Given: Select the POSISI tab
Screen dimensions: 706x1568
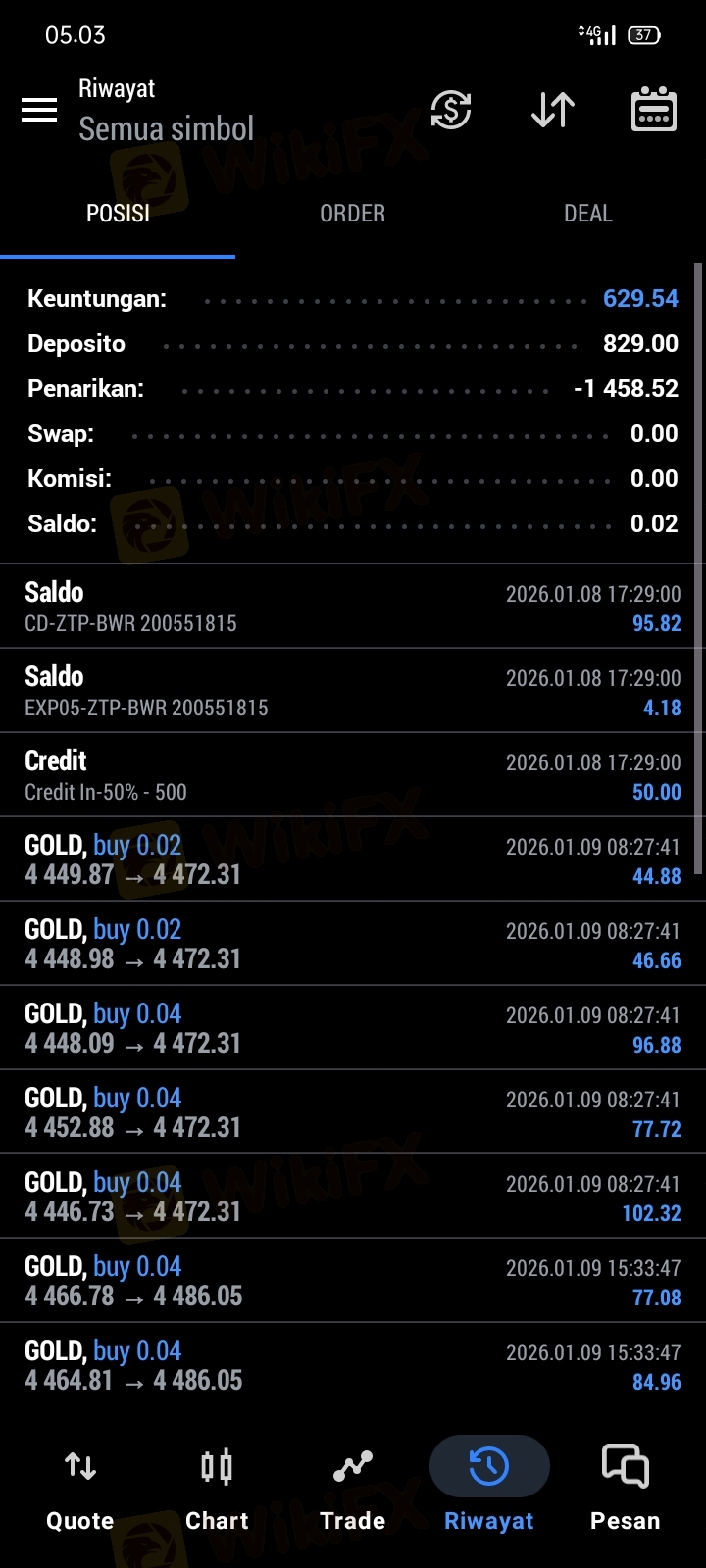Looking at the screenshot, I should [118, 214].
